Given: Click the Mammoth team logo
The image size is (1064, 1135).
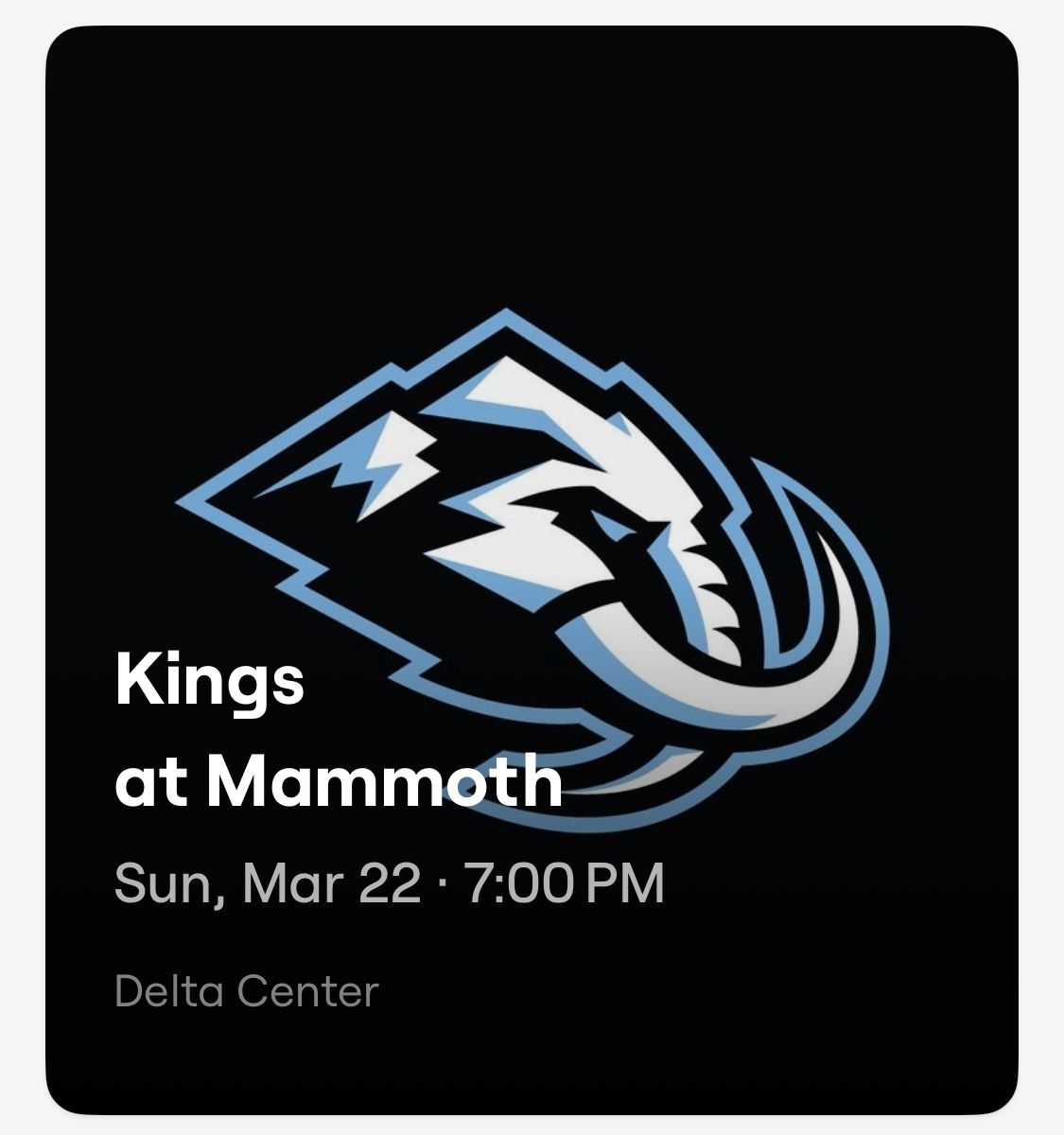Looking at the screenshot, I should 530,549.
